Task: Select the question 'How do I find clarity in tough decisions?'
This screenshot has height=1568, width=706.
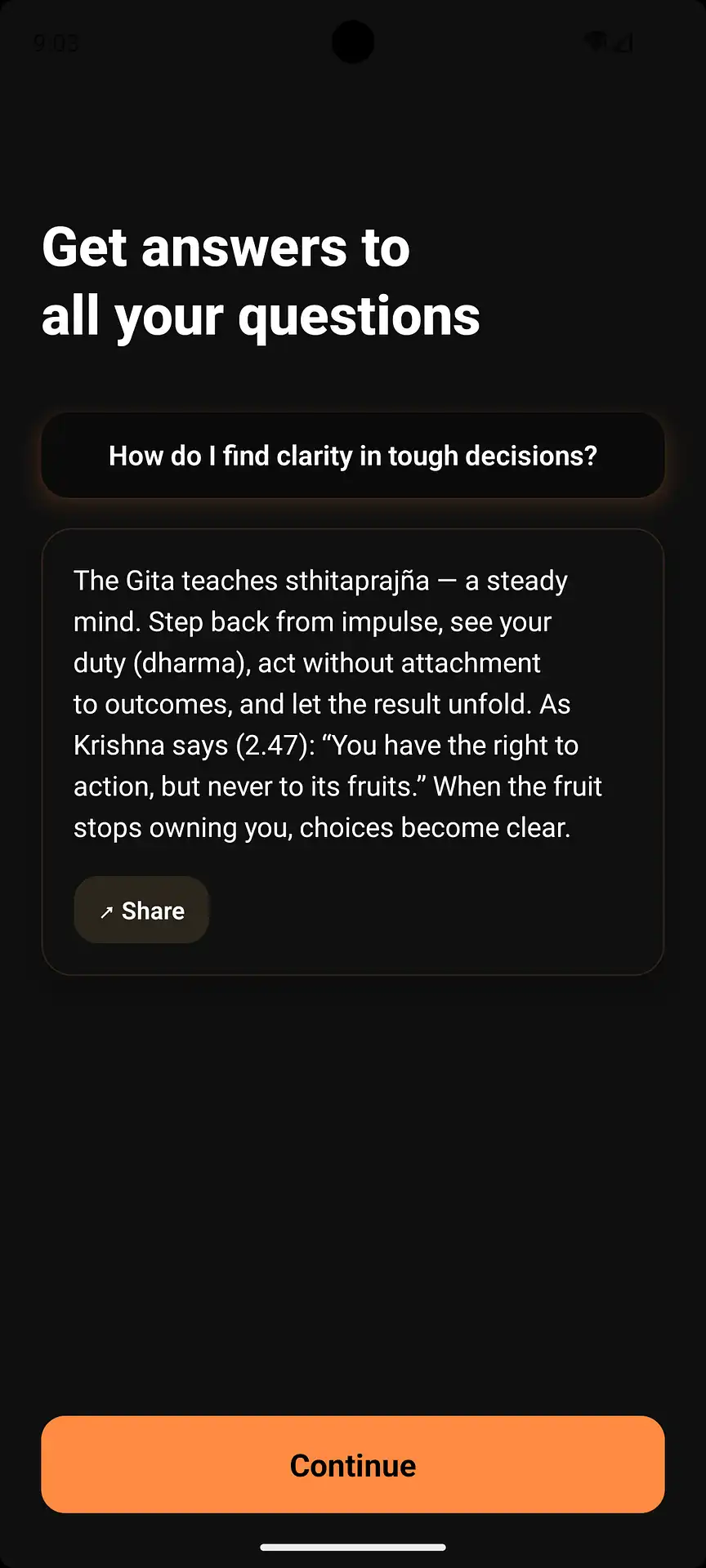Action: point(353,455)
